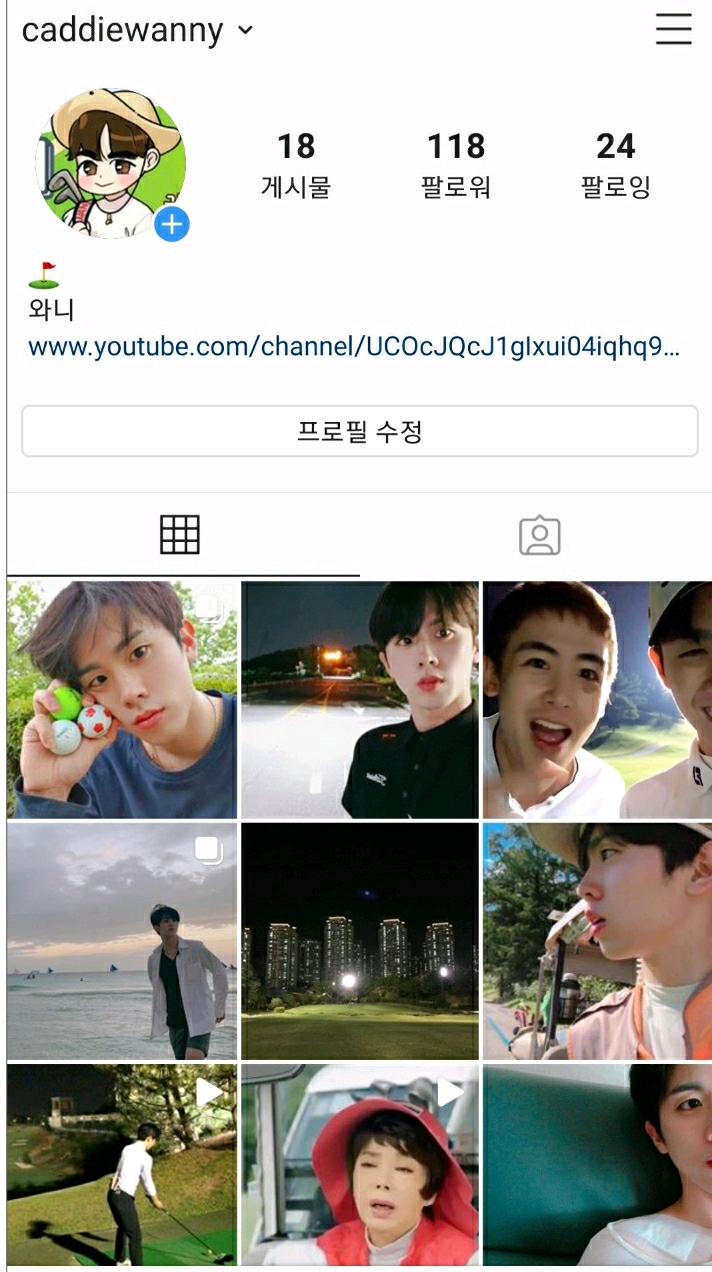712x1272 pixels.
Task: Open the side-profile straw hat post
Action: click(x=597, y=941)
